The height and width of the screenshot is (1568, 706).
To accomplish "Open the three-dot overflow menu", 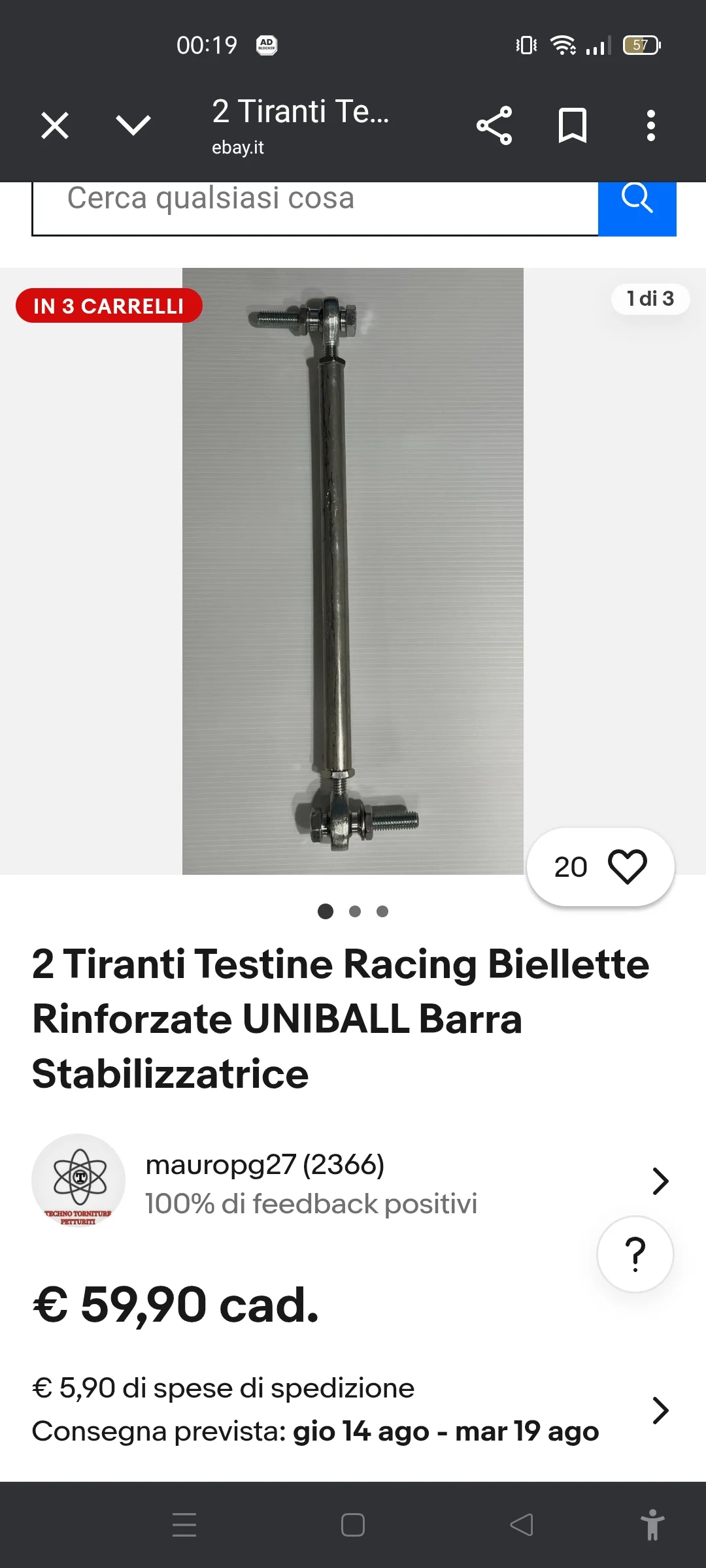I will tap(650, 125).
